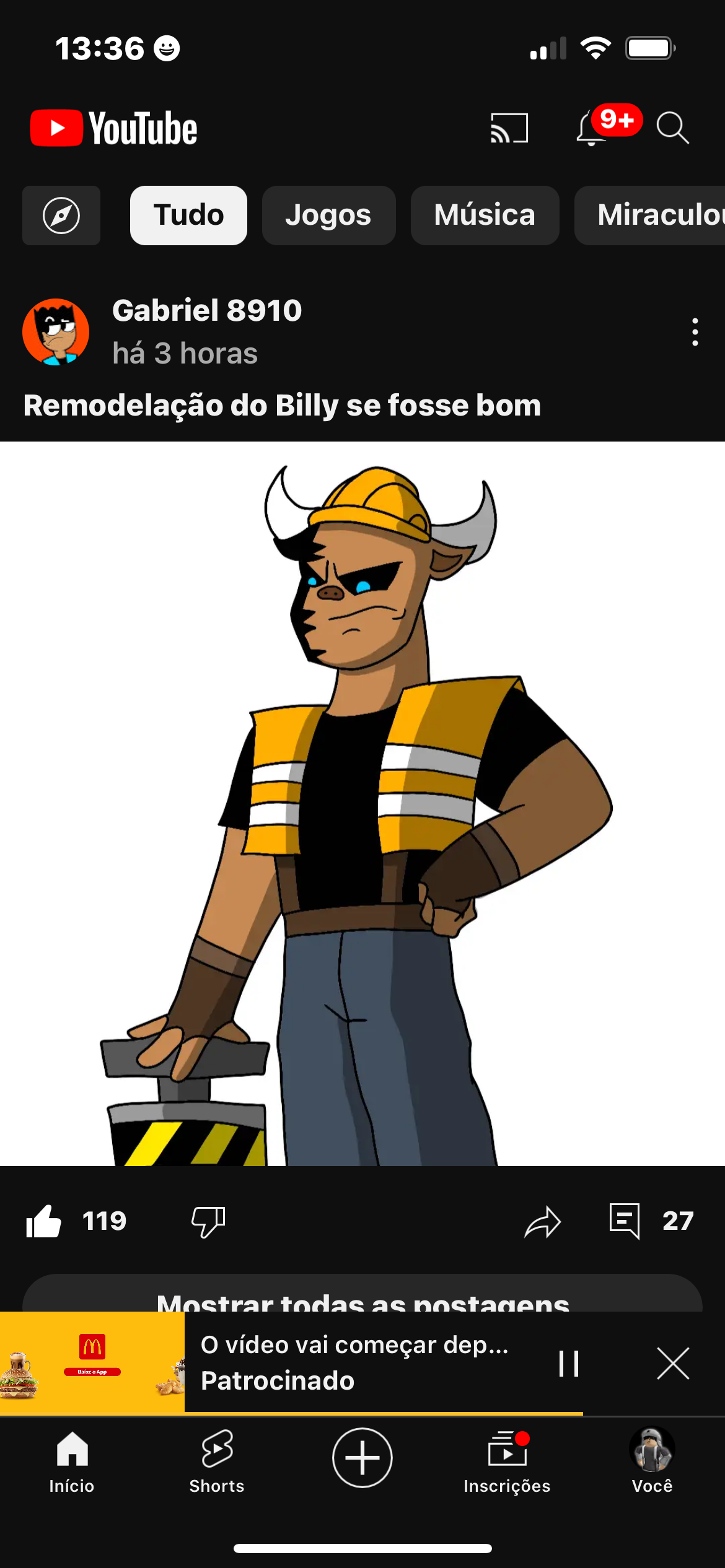The width and height of the screenshot is (725, 1568).
Task: Dislike Gabriel 8910's post
Action: (208, 1221)
